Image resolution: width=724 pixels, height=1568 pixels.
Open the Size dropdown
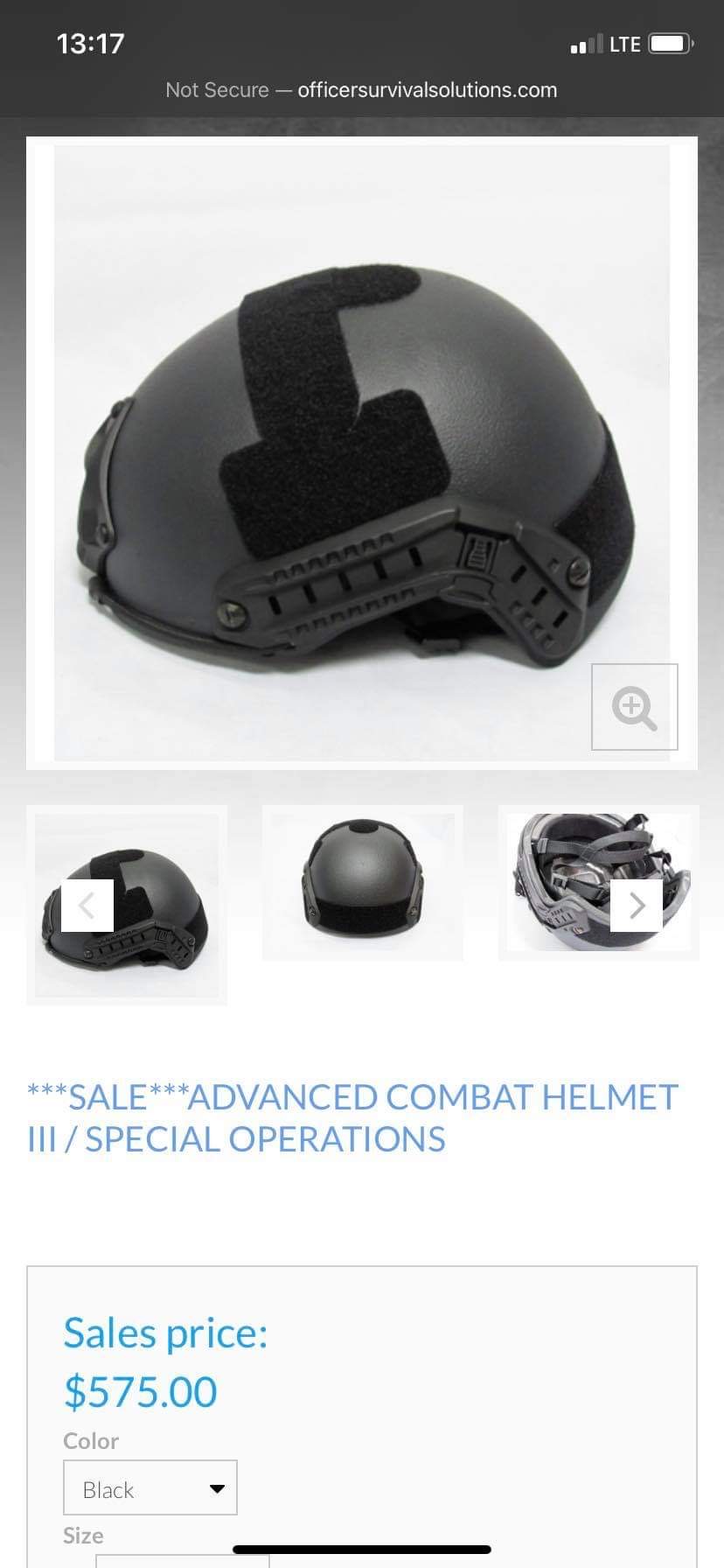182,1560
